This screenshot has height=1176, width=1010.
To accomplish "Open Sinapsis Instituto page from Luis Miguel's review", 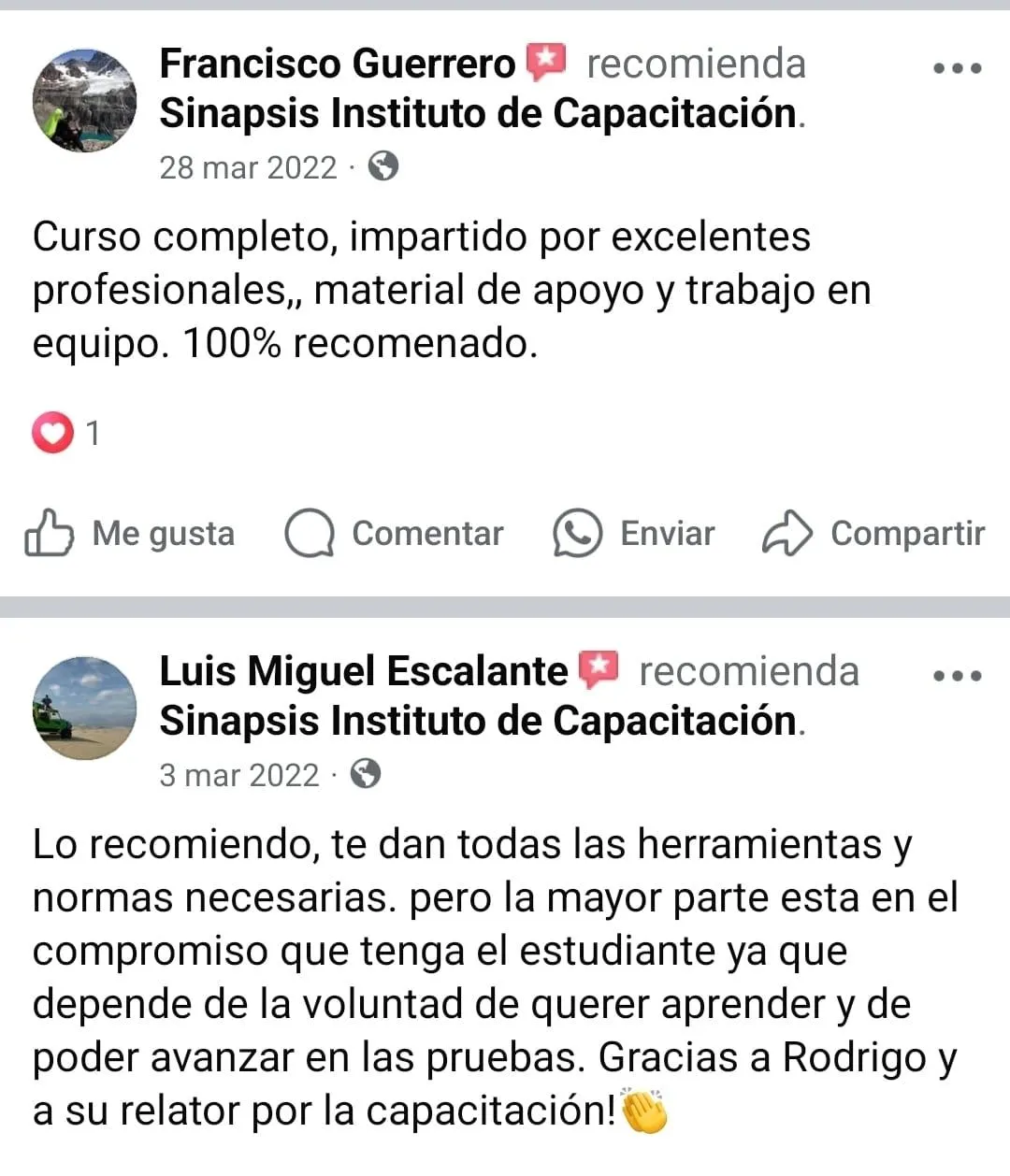I will click(479, 722).
